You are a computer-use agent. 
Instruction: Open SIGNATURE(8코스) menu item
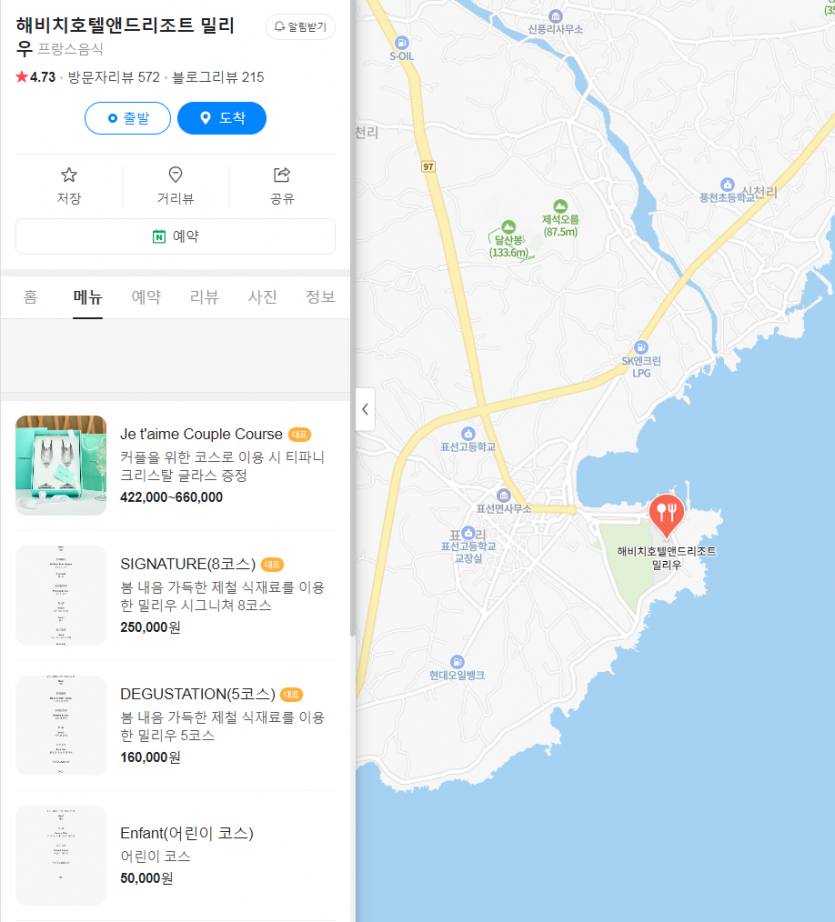click(187, 564)
